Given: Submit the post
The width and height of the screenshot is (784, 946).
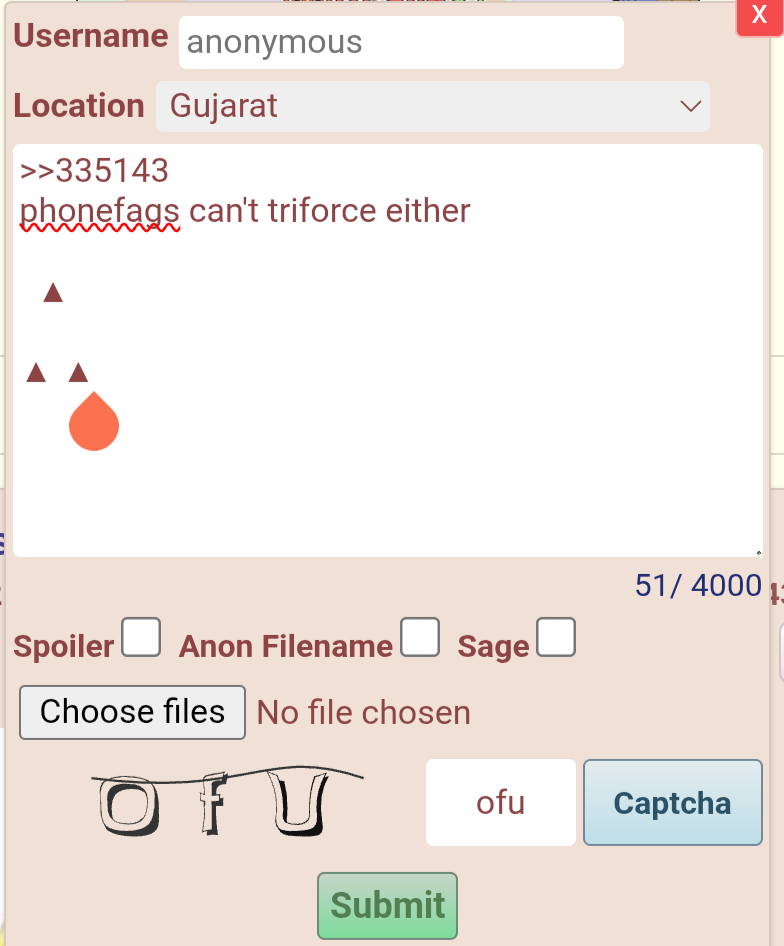Looking at the screenshot, I should point(387,905).
